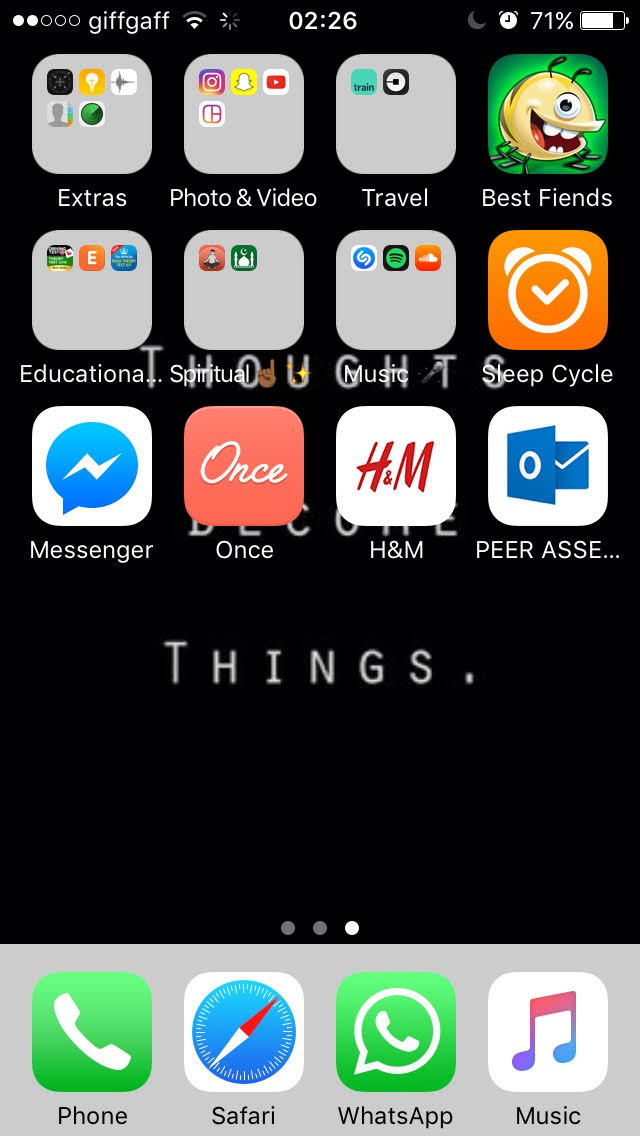The image size is (640, 1136).
Task: Open the Spiritual folder
Action: (244, 290)
